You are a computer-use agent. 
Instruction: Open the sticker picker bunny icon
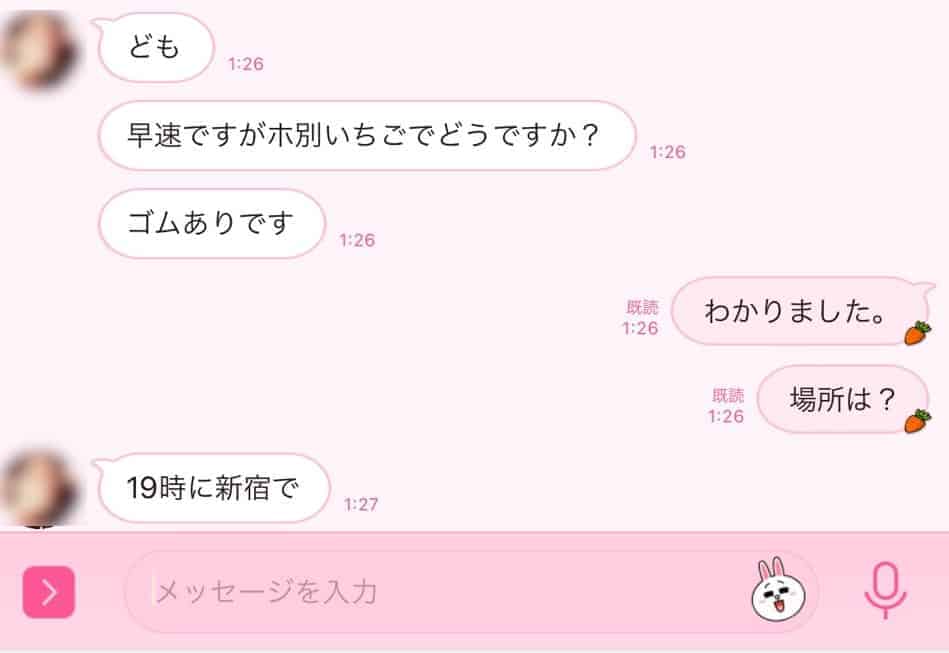(x=777, y=591)
